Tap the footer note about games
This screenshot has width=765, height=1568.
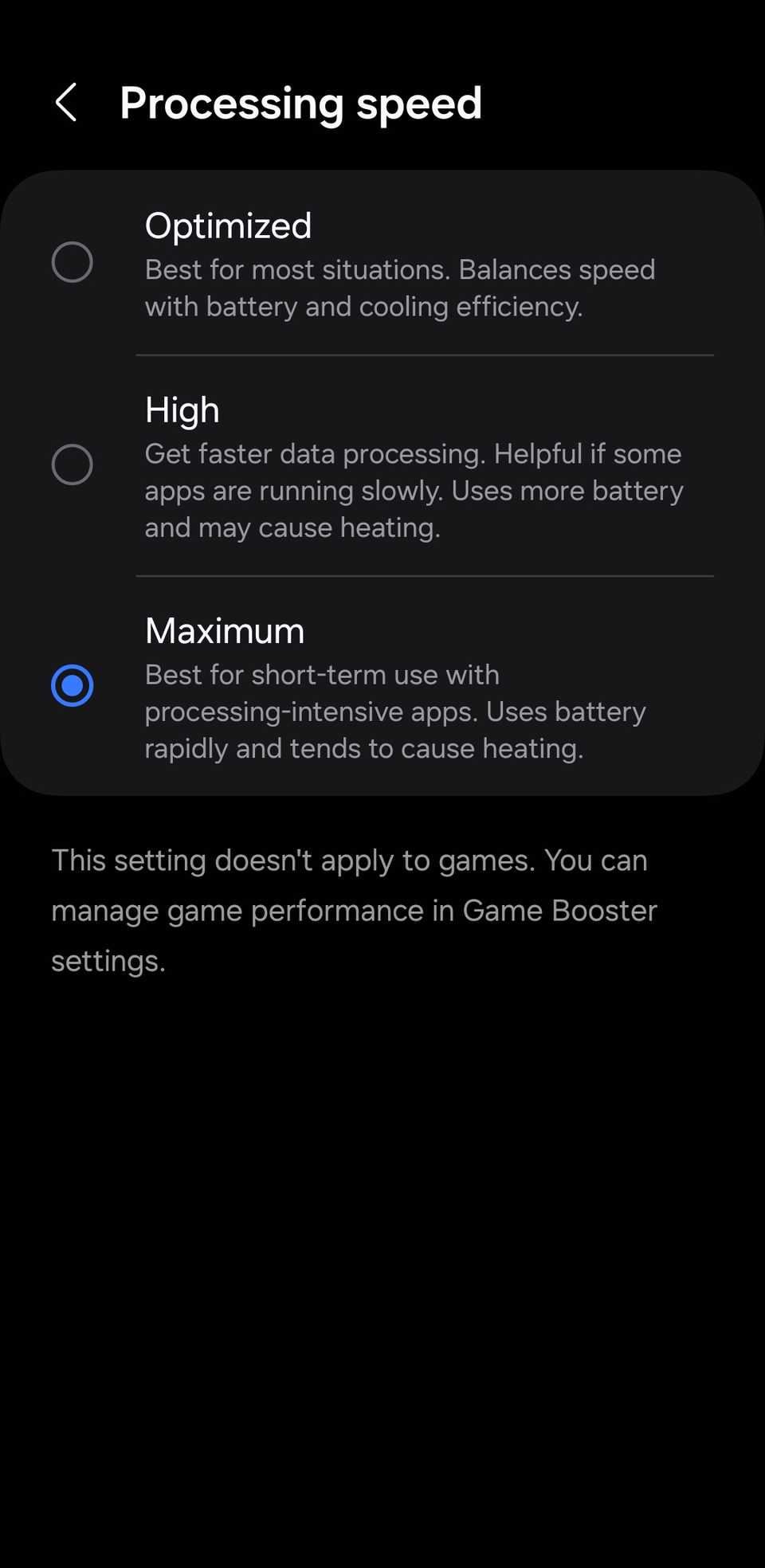coord(353,910)
